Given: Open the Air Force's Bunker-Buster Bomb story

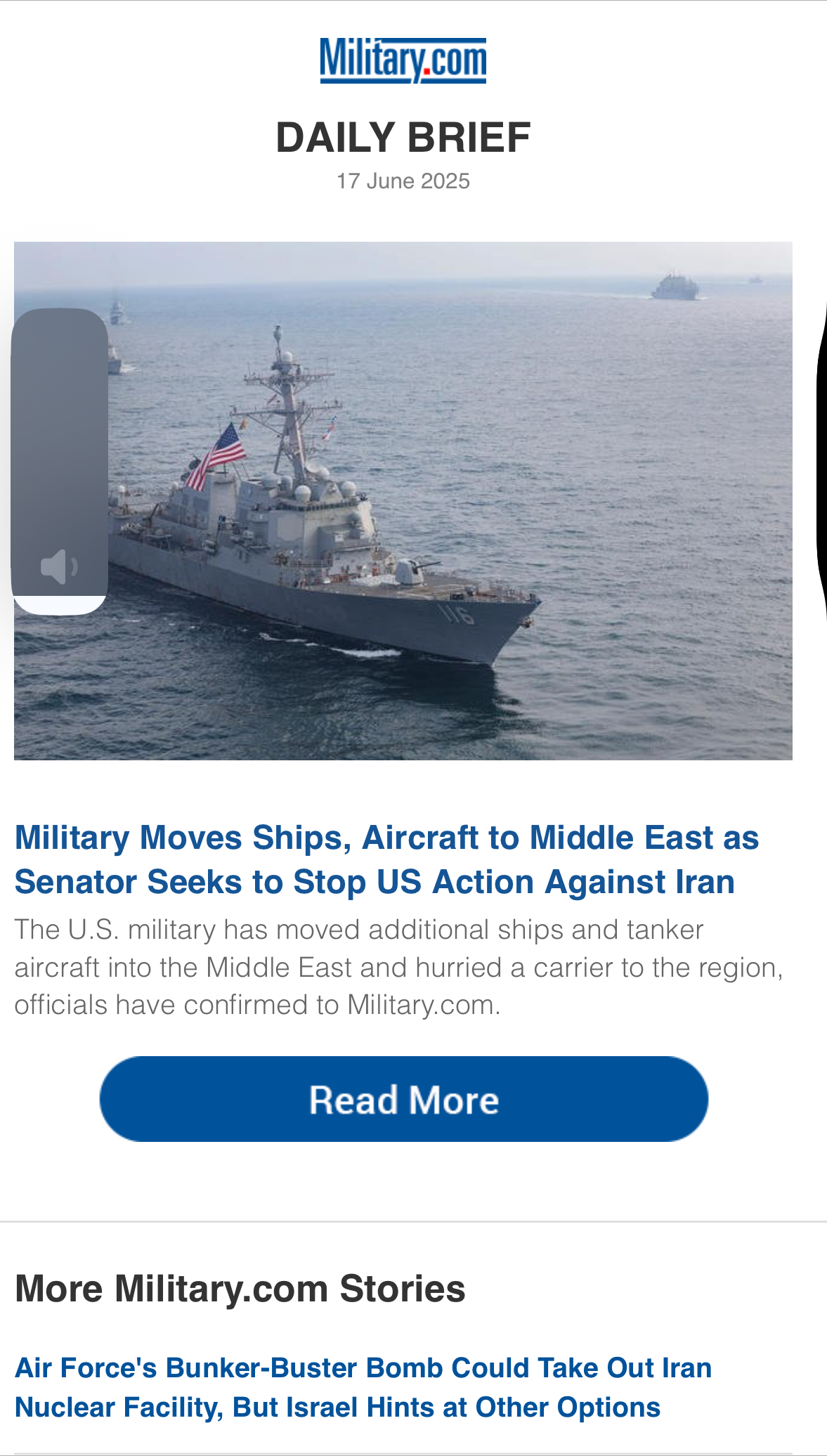Looking at the screenshot, I should click(x=363, y=1388).
